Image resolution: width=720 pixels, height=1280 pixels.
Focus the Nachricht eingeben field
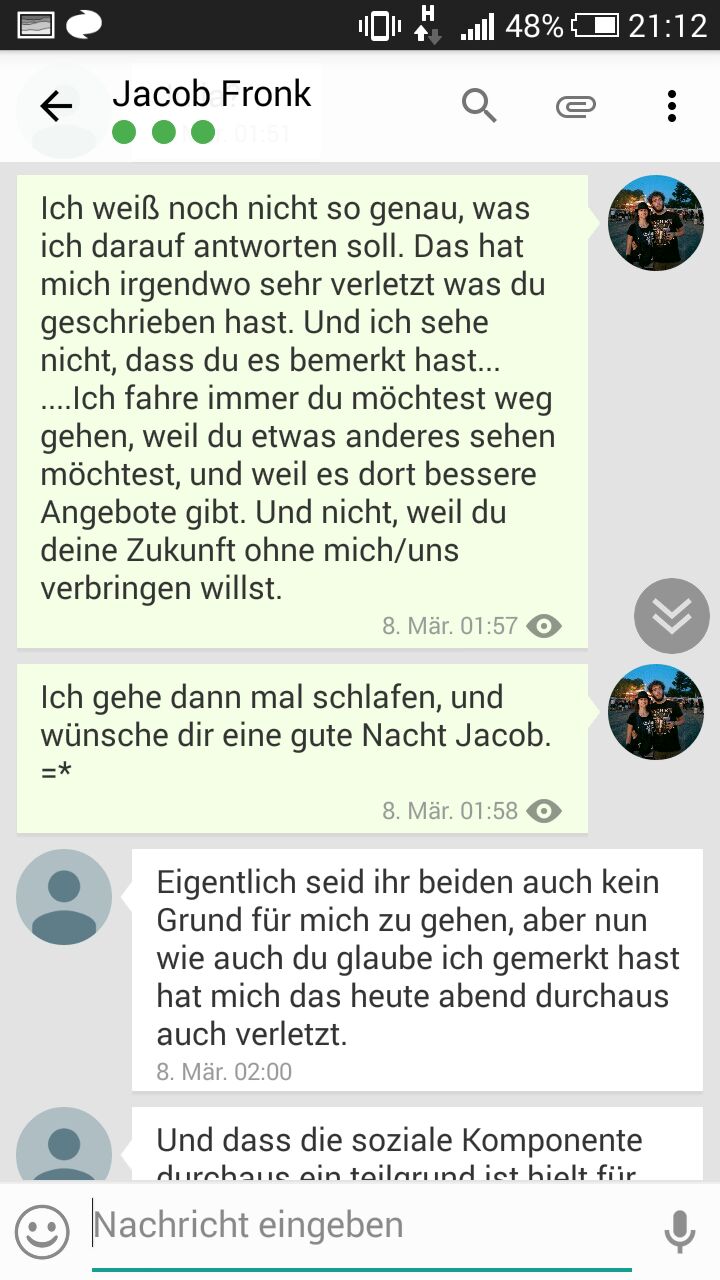[x=360, y=1226]
